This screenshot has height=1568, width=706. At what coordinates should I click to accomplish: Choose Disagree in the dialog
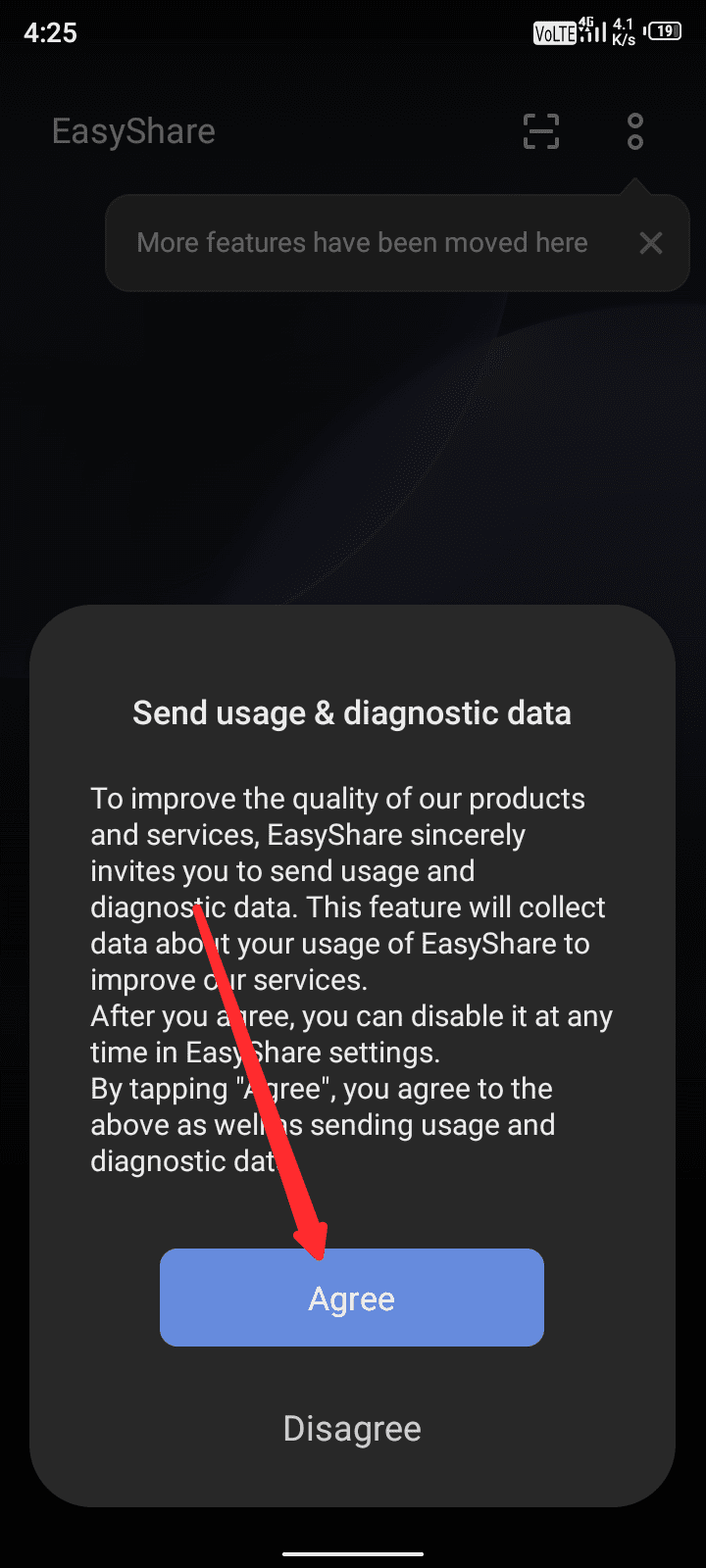click(352, 1429)
